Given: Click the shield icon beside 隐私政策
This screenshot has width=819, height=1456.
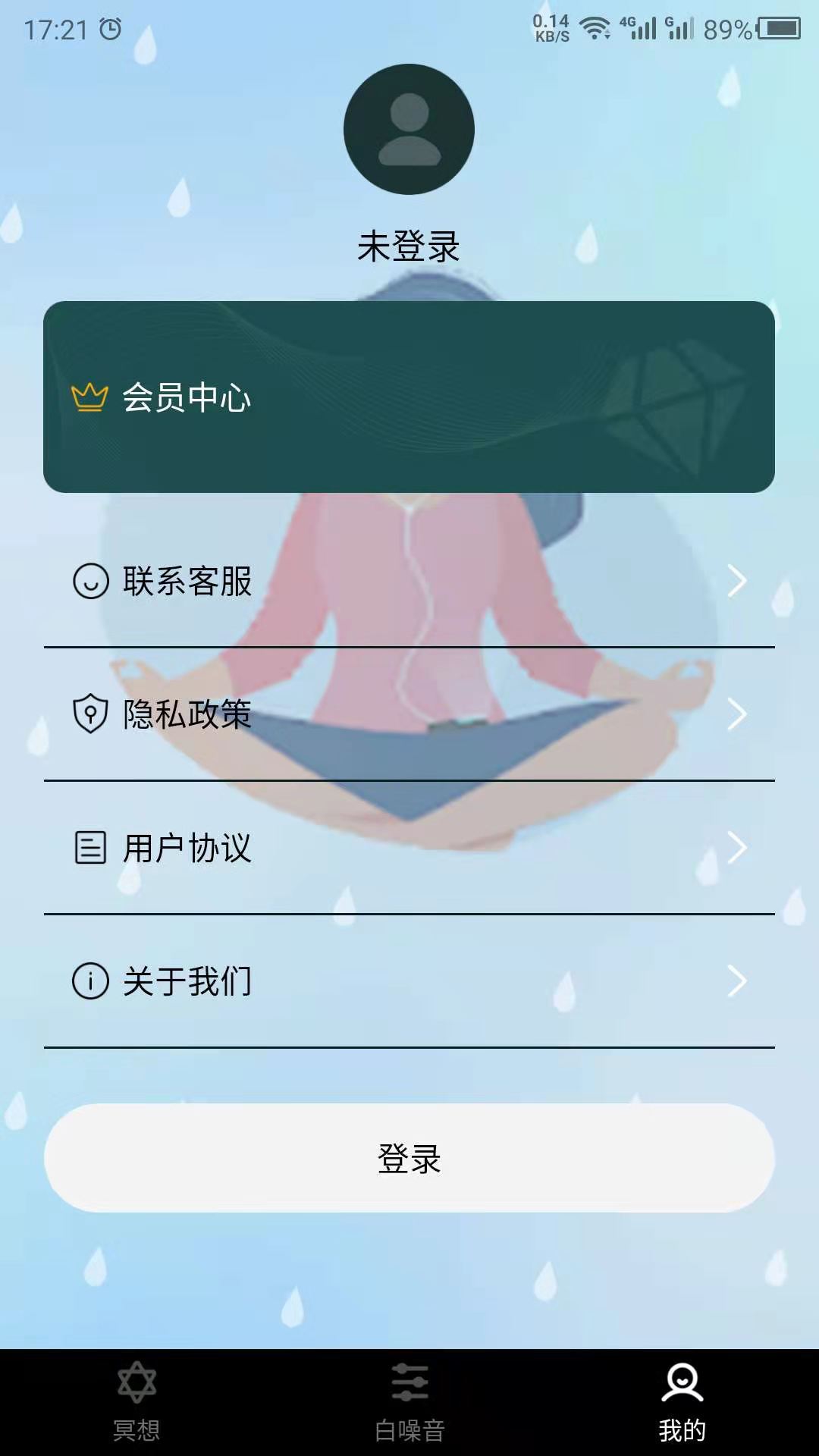Looking at the screenshot, I should pos(89,713).
